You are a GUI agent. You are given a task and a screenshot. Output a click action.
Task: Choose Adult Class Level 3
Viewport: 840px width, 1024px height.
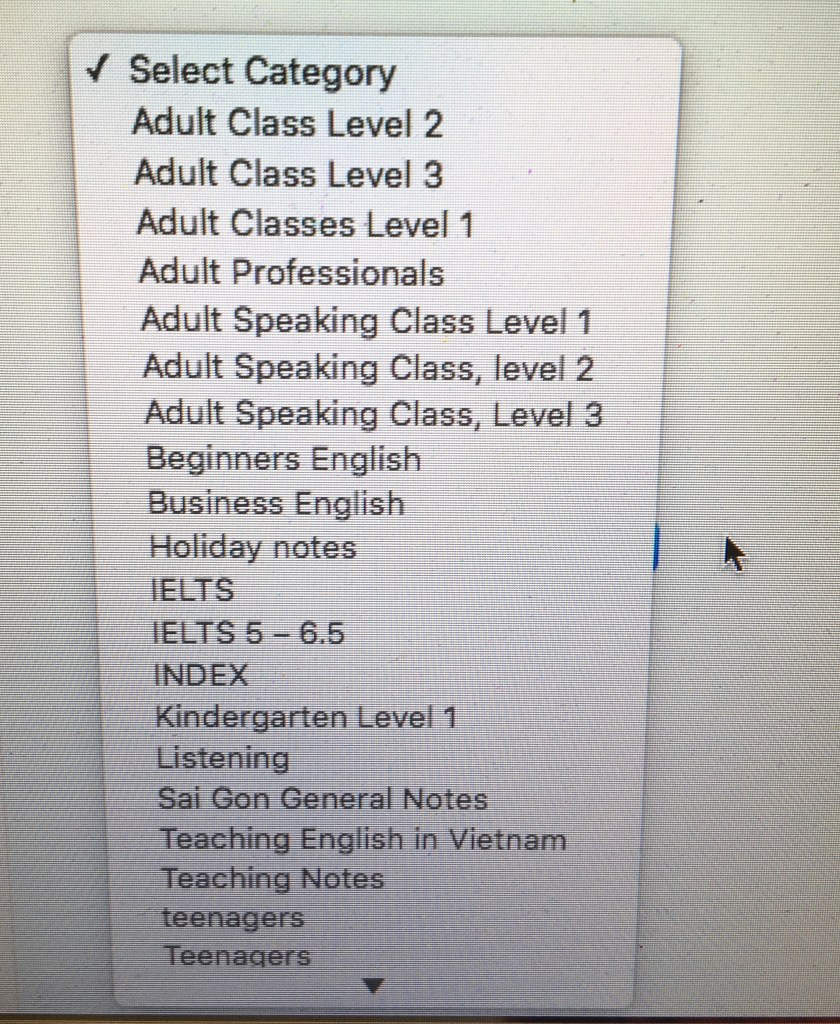[x=288, y=174]
